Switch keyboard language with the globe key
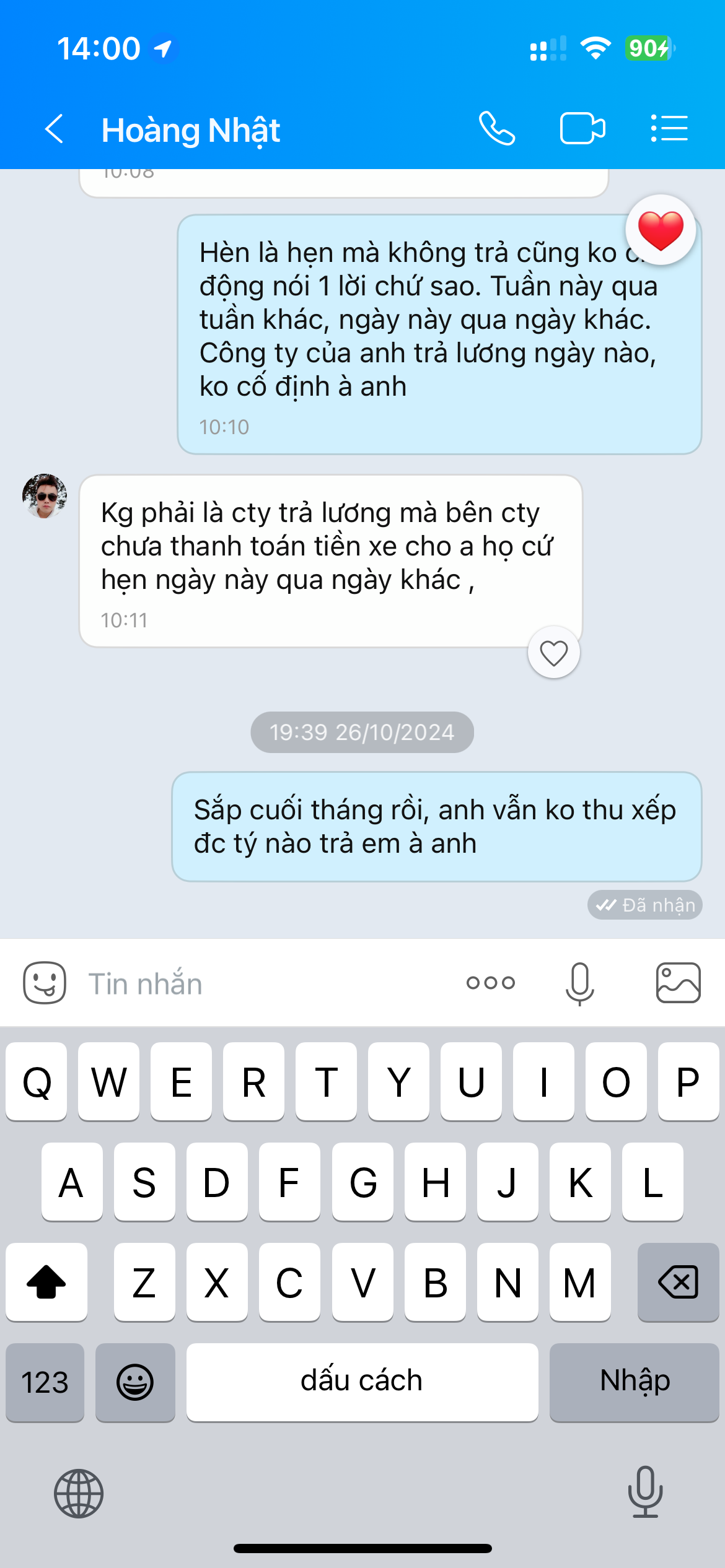 click(79, 1493)
